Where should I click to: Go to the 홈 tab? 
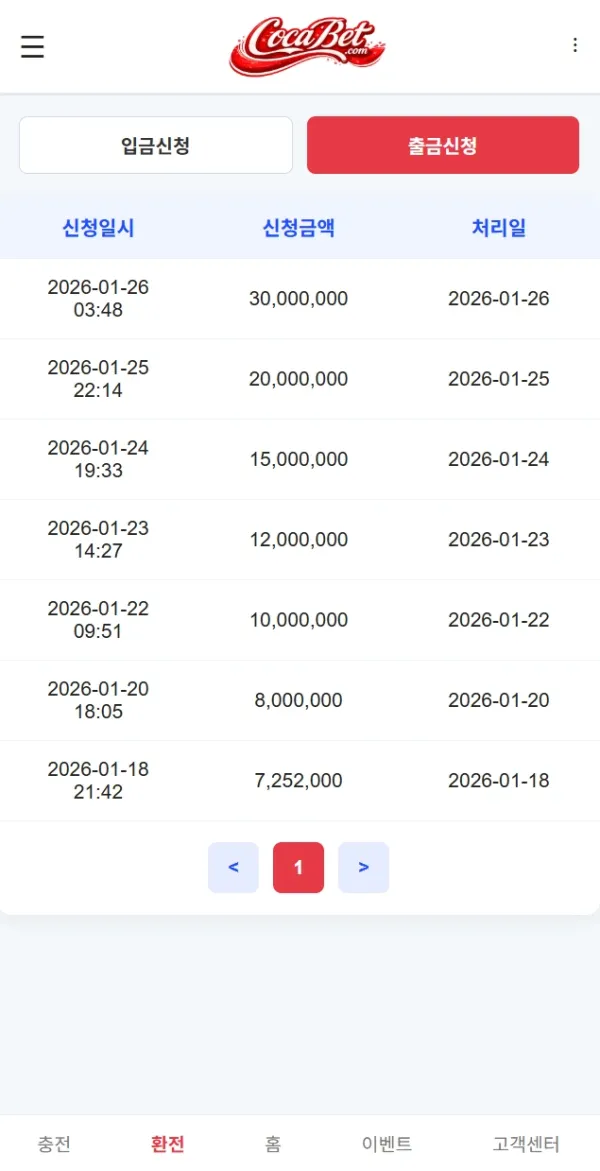[273, 1144]
